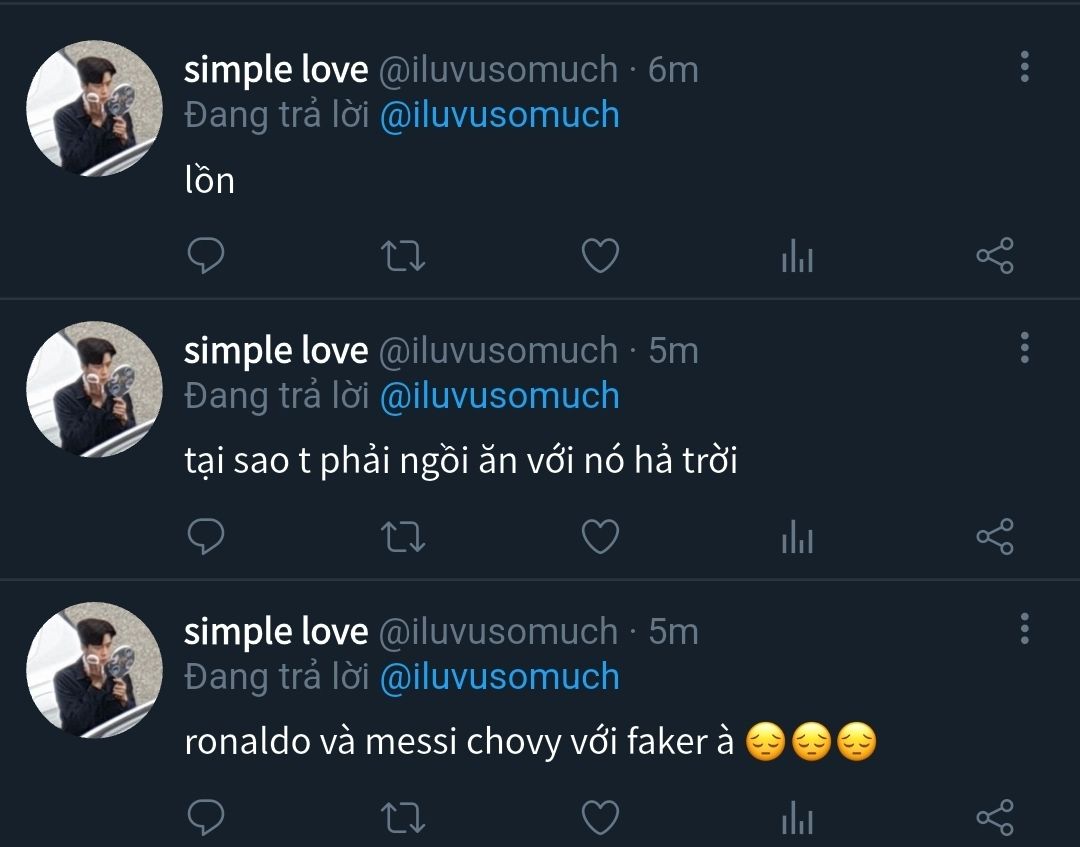
Task: View analytics of 'ronaldo và messi' tweet
Action: (797, 819)
